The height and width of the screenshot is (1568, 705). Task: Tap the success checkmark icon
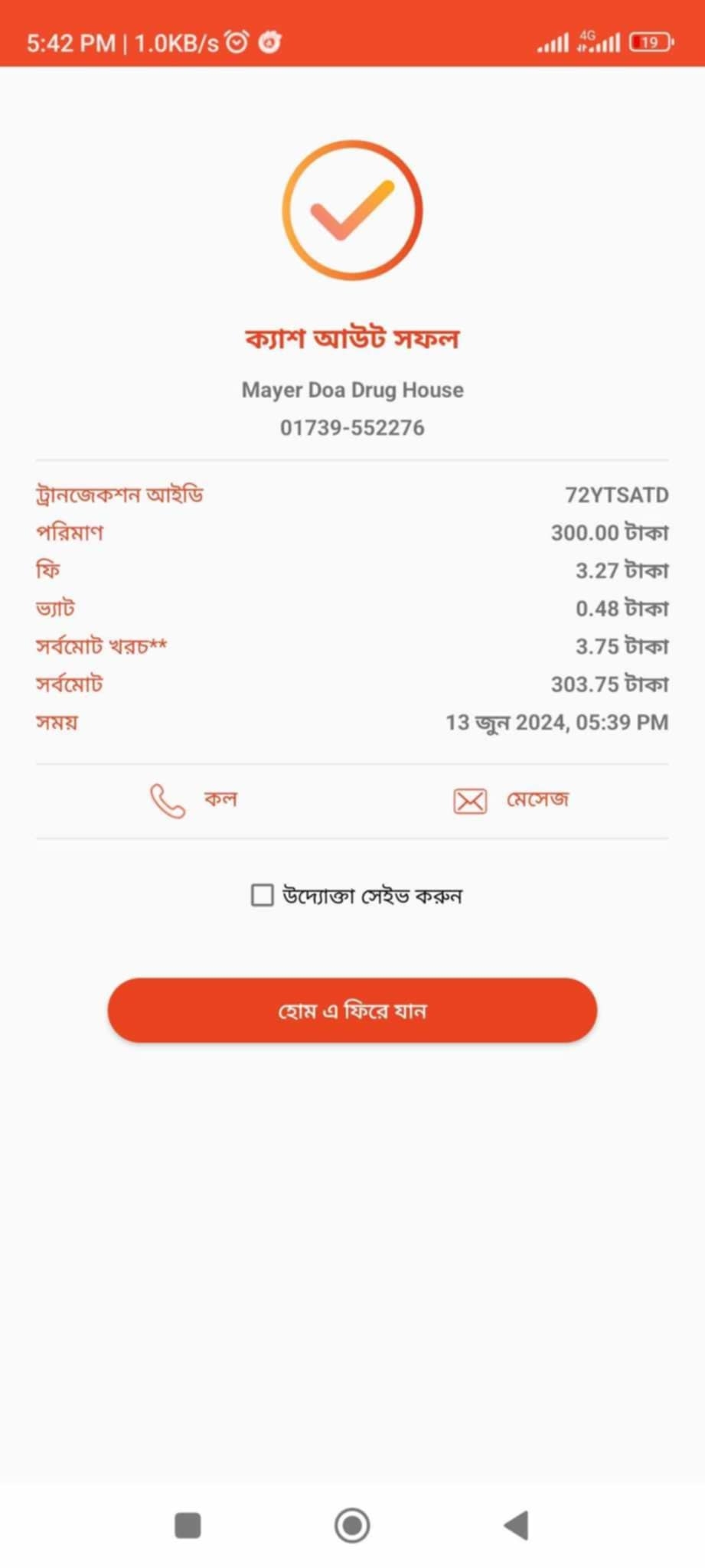352,212
